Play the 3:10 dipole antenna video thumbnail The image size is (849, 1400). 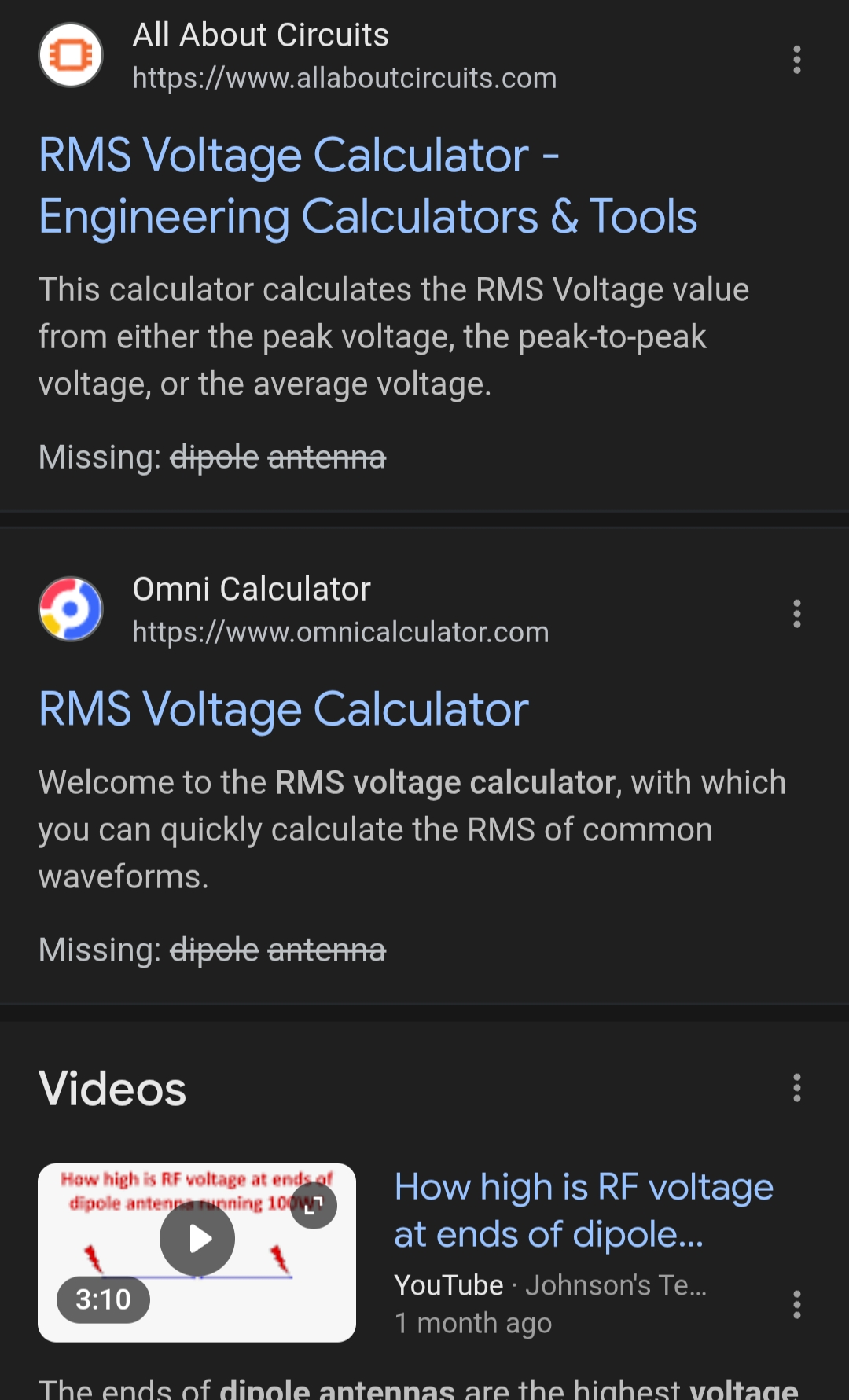(197, 1239)
